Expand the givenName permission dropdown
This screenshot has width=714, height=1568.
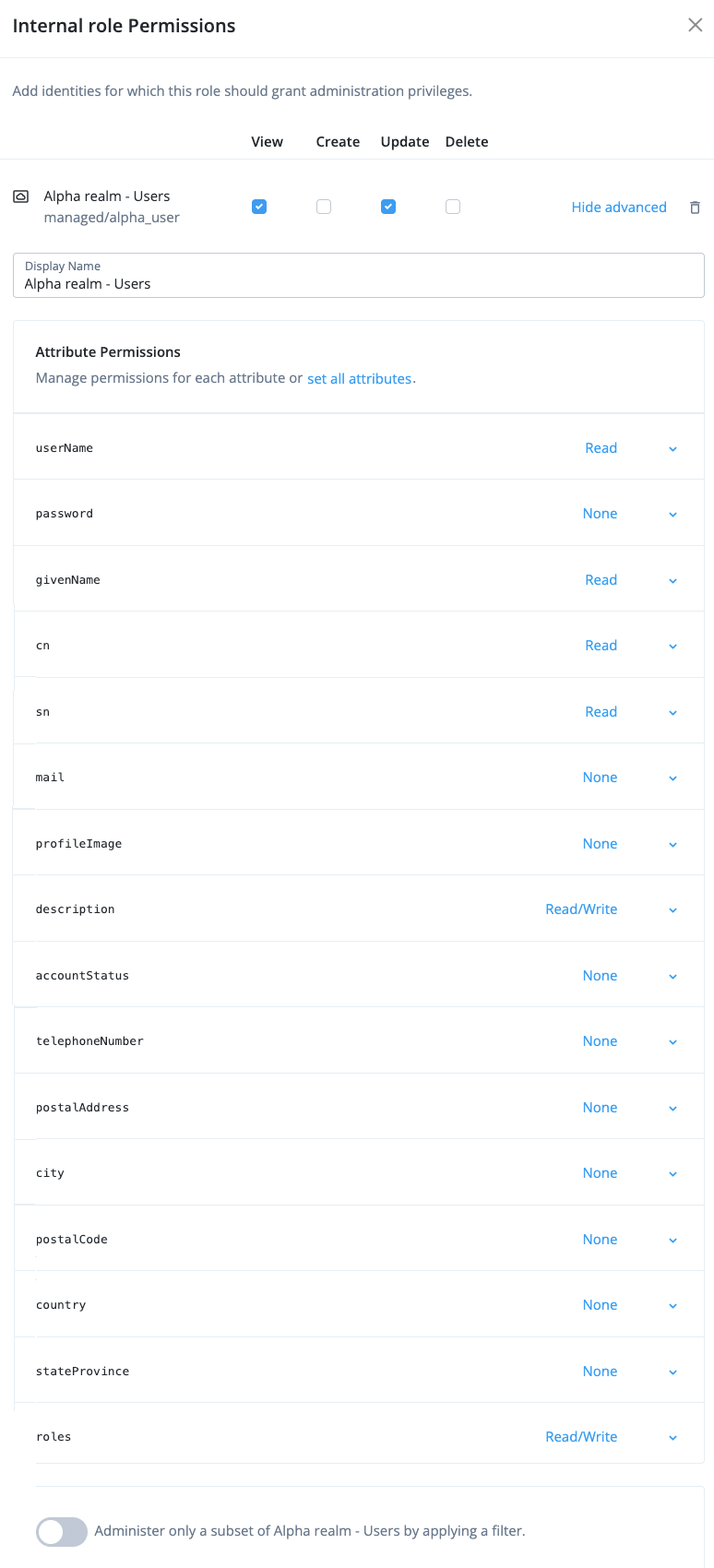631,580
